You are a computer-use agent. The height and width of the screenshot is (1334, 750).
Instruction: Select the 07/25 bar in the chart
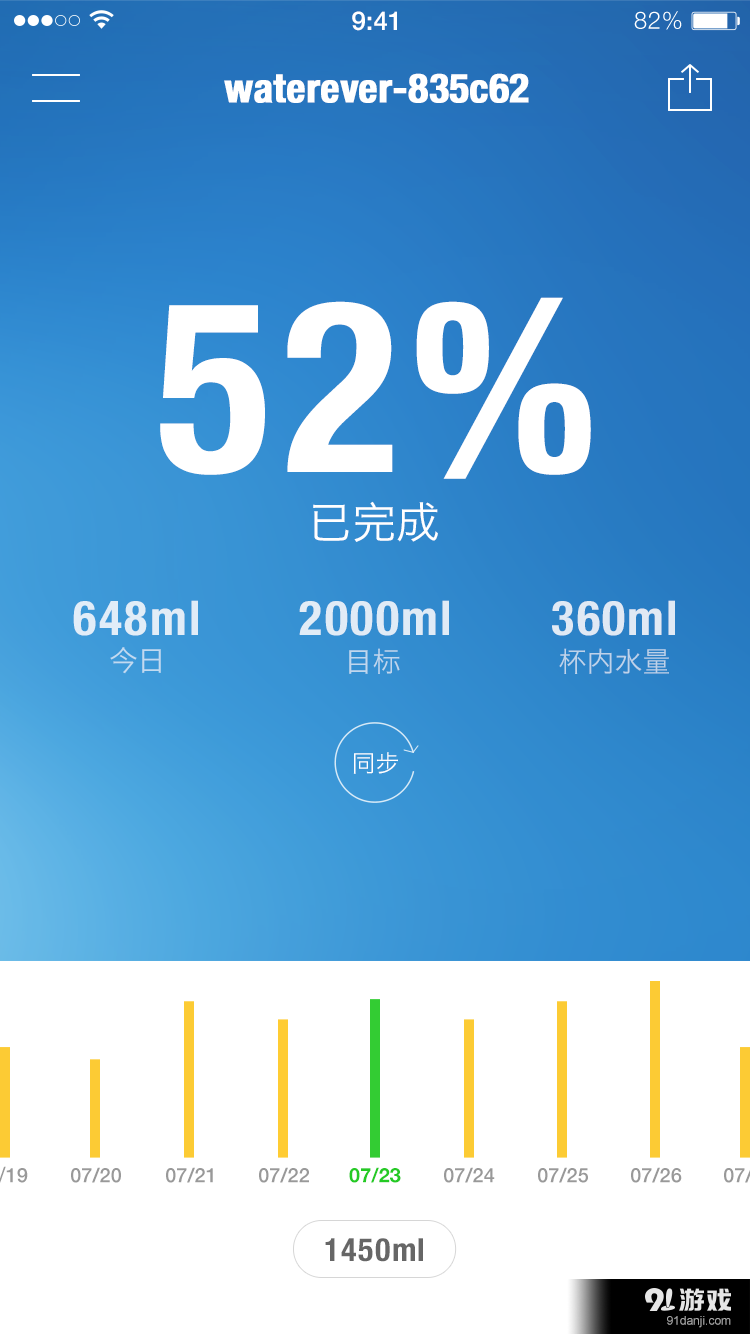[562, 1079]
